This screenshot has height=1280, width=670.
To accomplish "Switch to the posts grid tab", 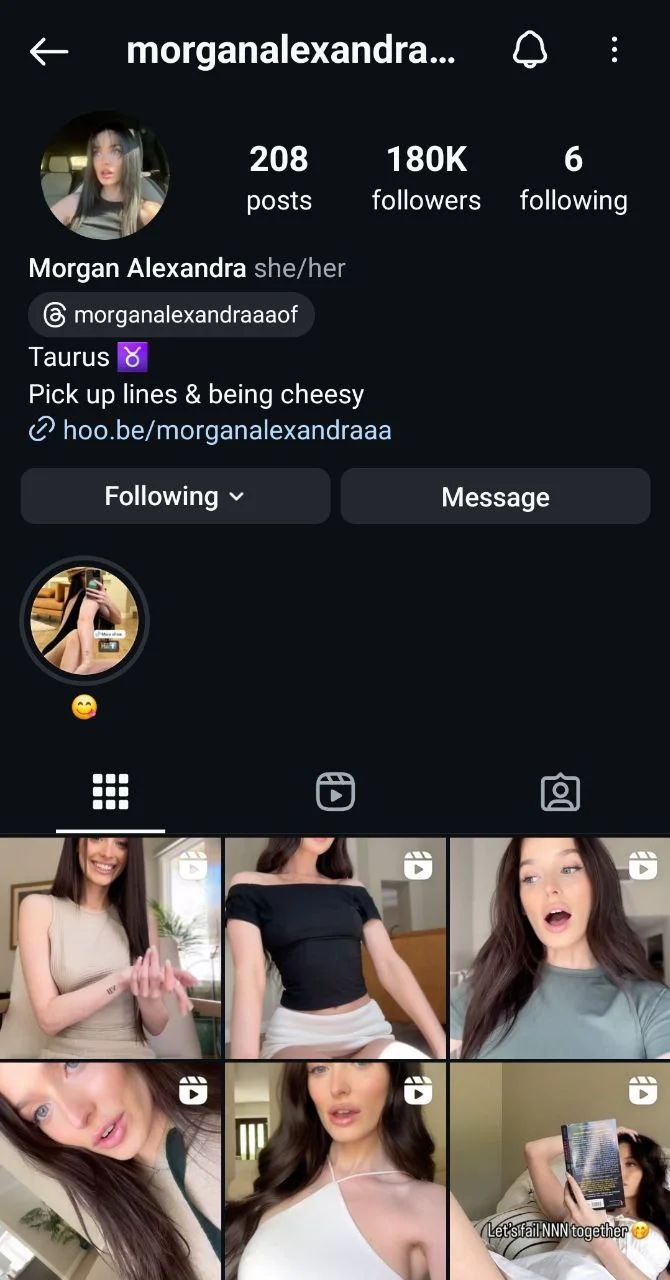I will click(x=110, y=792).
